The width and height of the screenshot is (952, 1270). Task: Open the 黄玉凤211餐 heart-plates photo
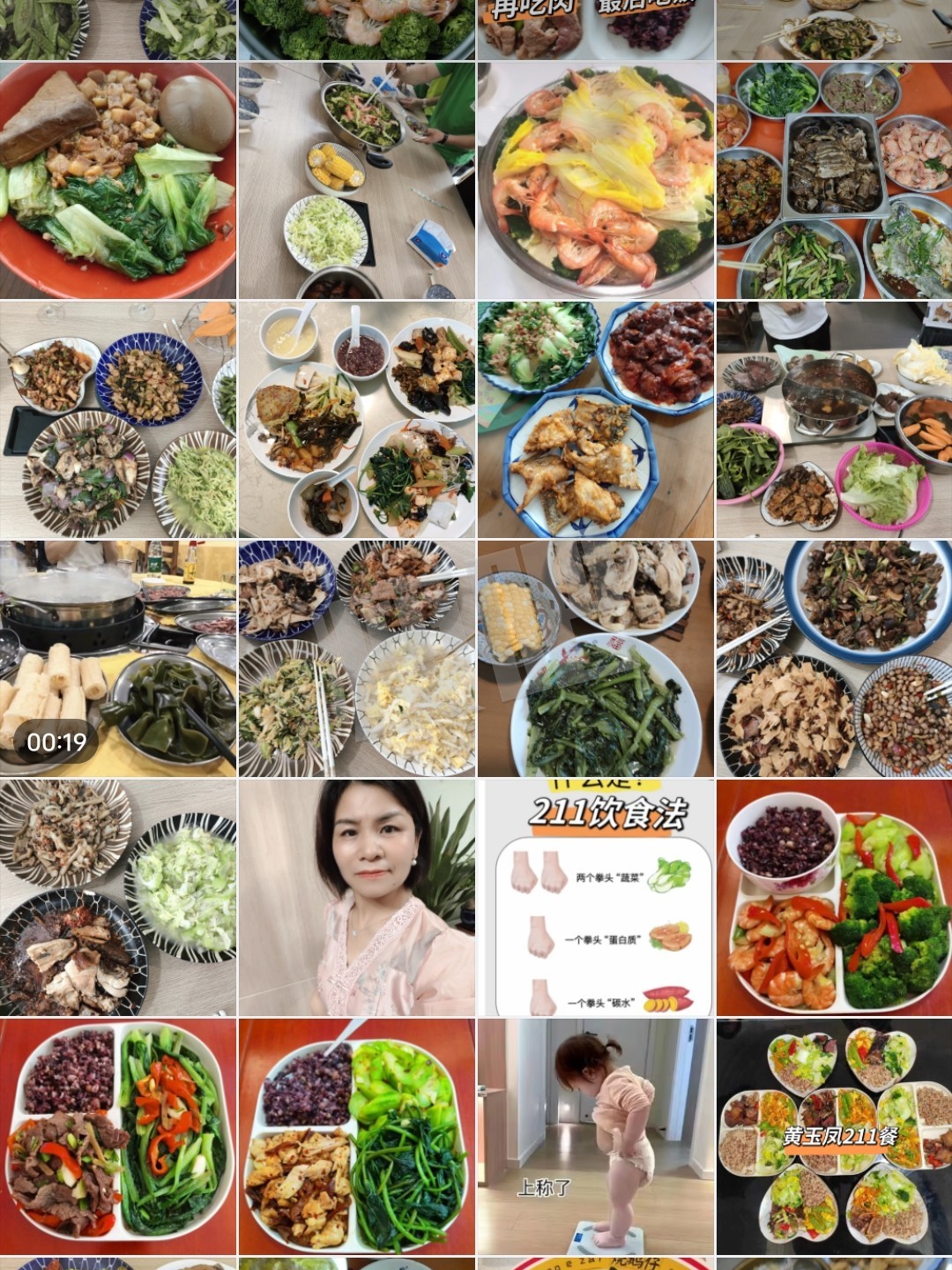click(x=834, y=1137)
